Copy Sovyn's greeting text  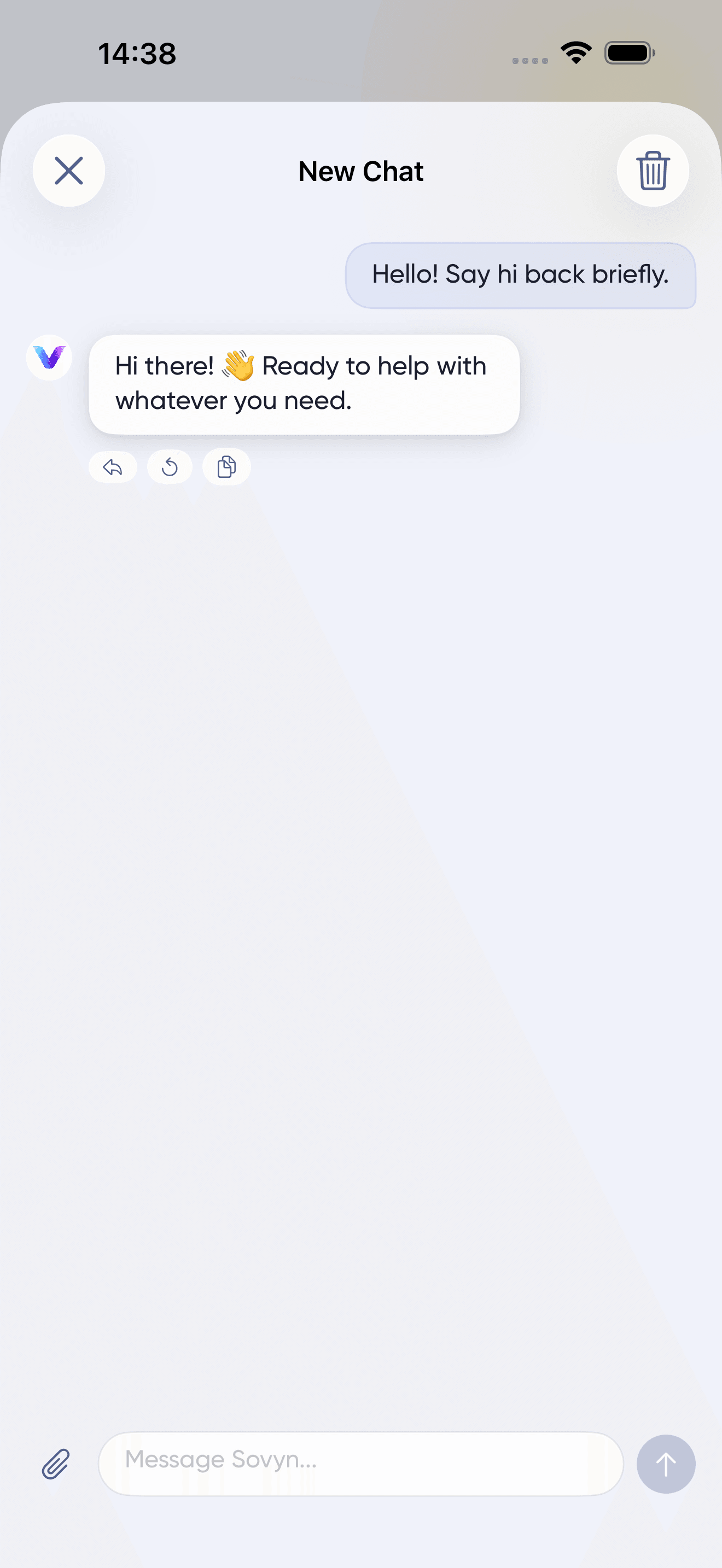click(x=226, y=466)
